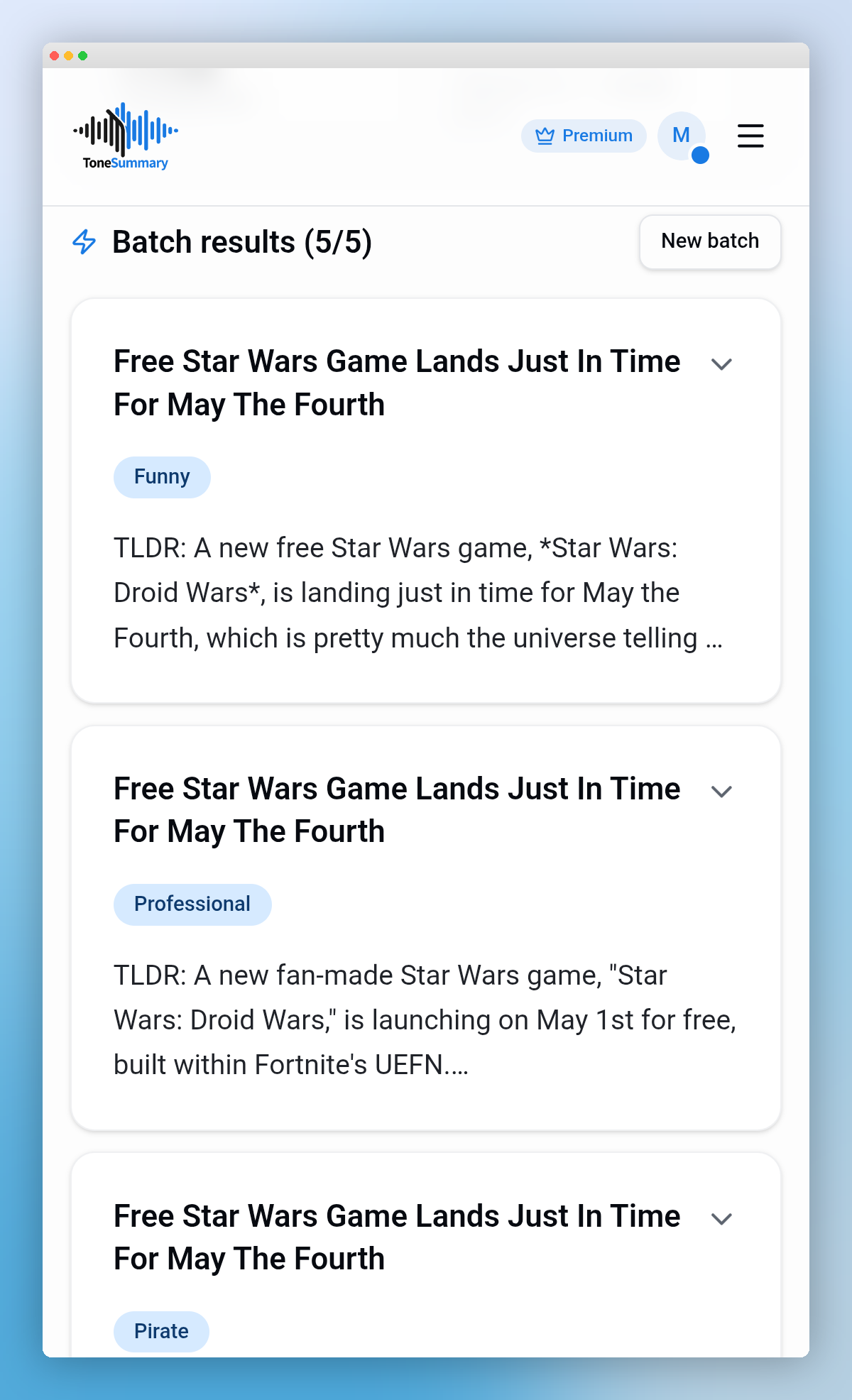This screenshot has height=1400, width=852.
Task: Expand the Pirate summary card chevron
Action: coord(721,1219)
